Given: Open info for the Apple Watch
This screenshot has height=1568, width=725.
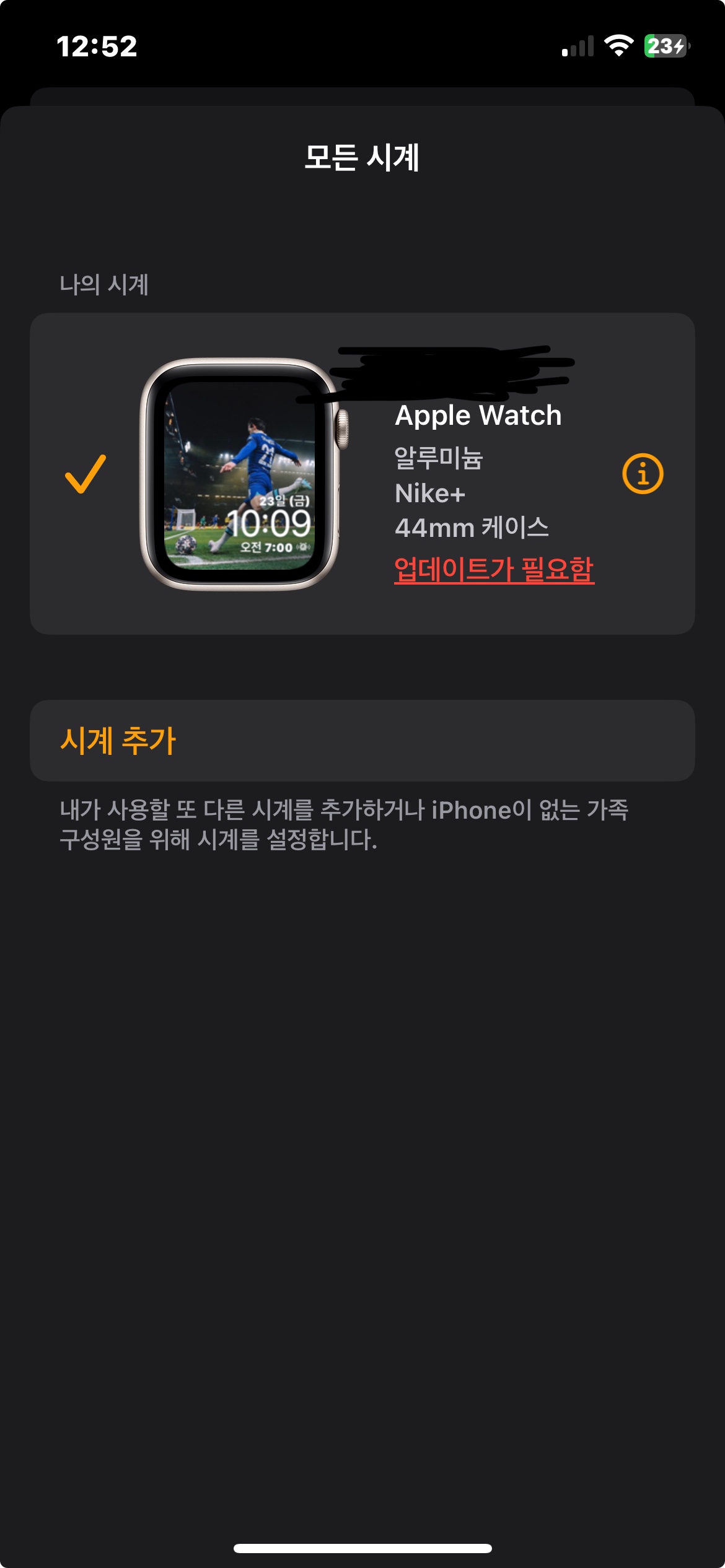Looking at the screenshot, I should (643, 474).
